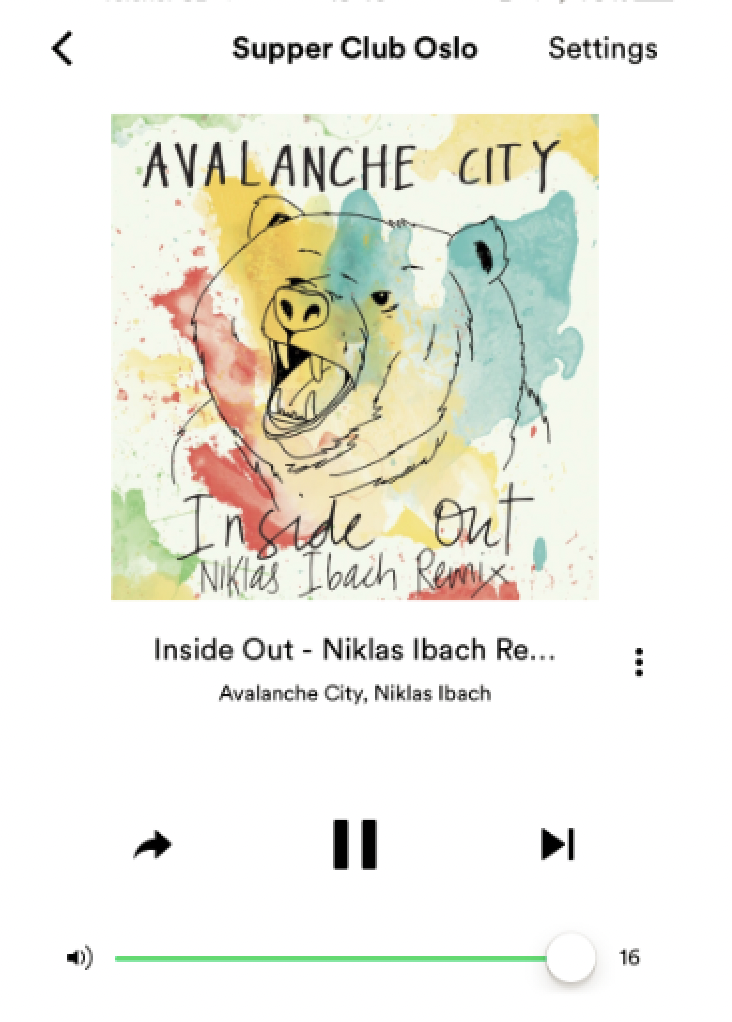Screen dimensions: 732x1022
Task: Open Settings in the top bar
Action: (x=602, y=48)
